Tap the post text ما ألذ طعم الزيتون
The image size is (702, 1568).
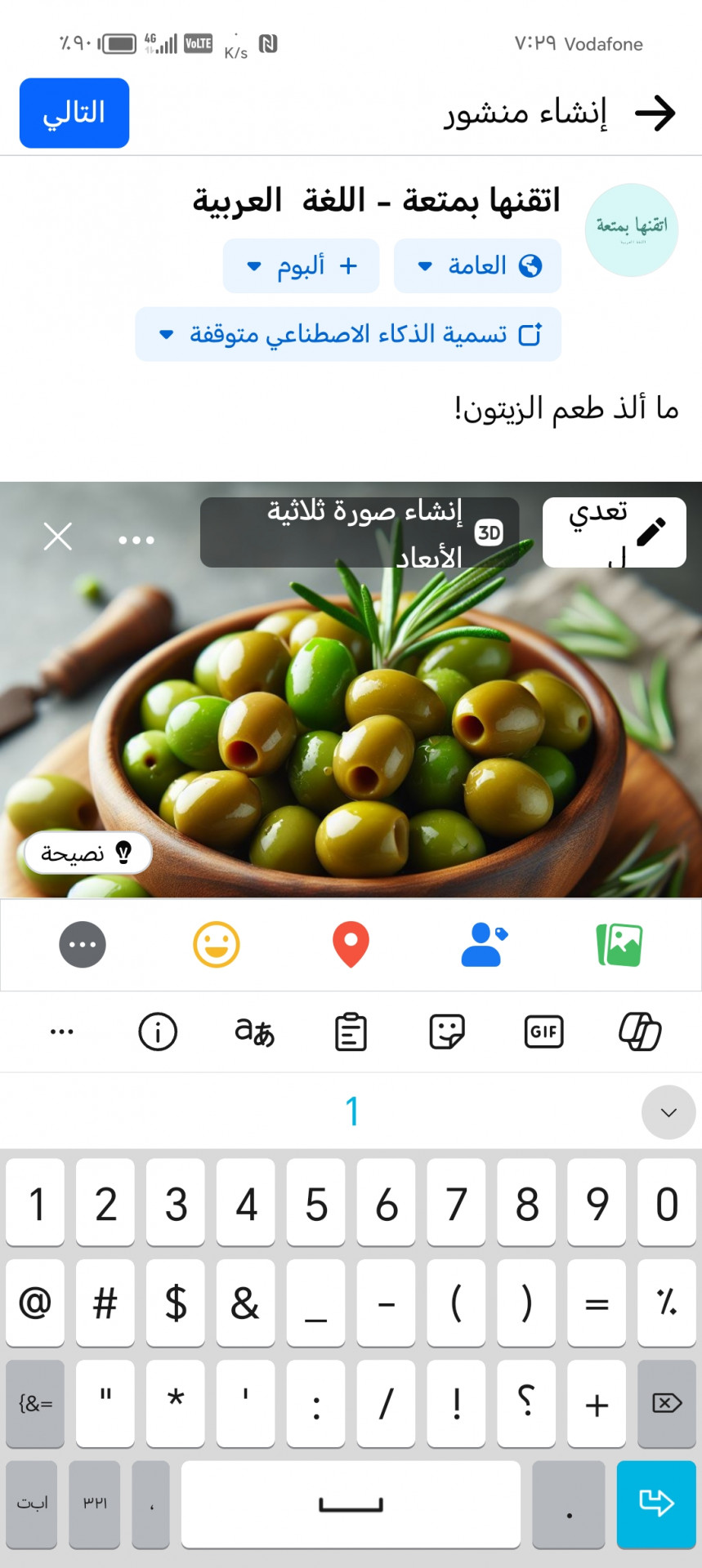point(566,408)
